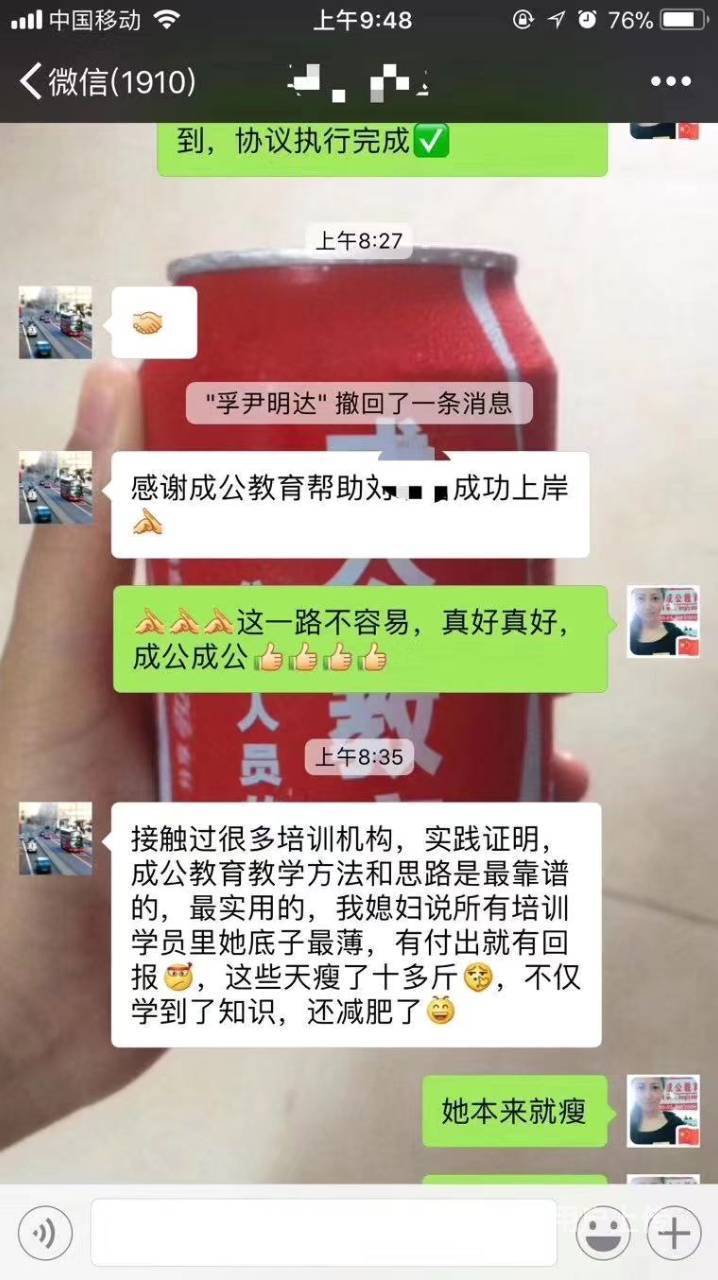Tap the message text input field
The width and height of the screenshot is (718, 1280).
(323, 1233)
